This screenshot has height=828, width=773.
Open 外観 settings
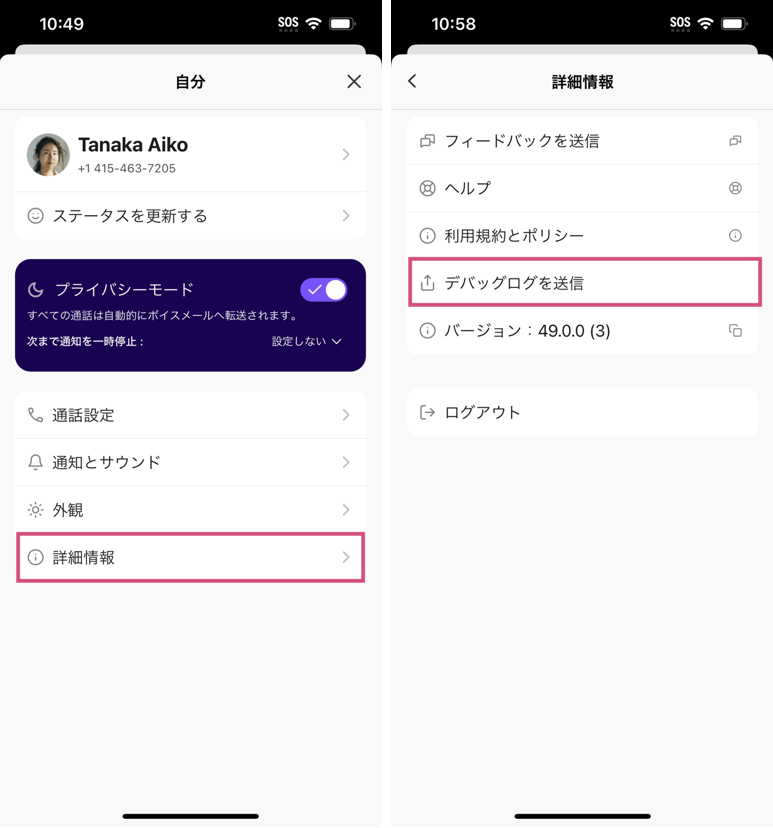click(190, 510)
